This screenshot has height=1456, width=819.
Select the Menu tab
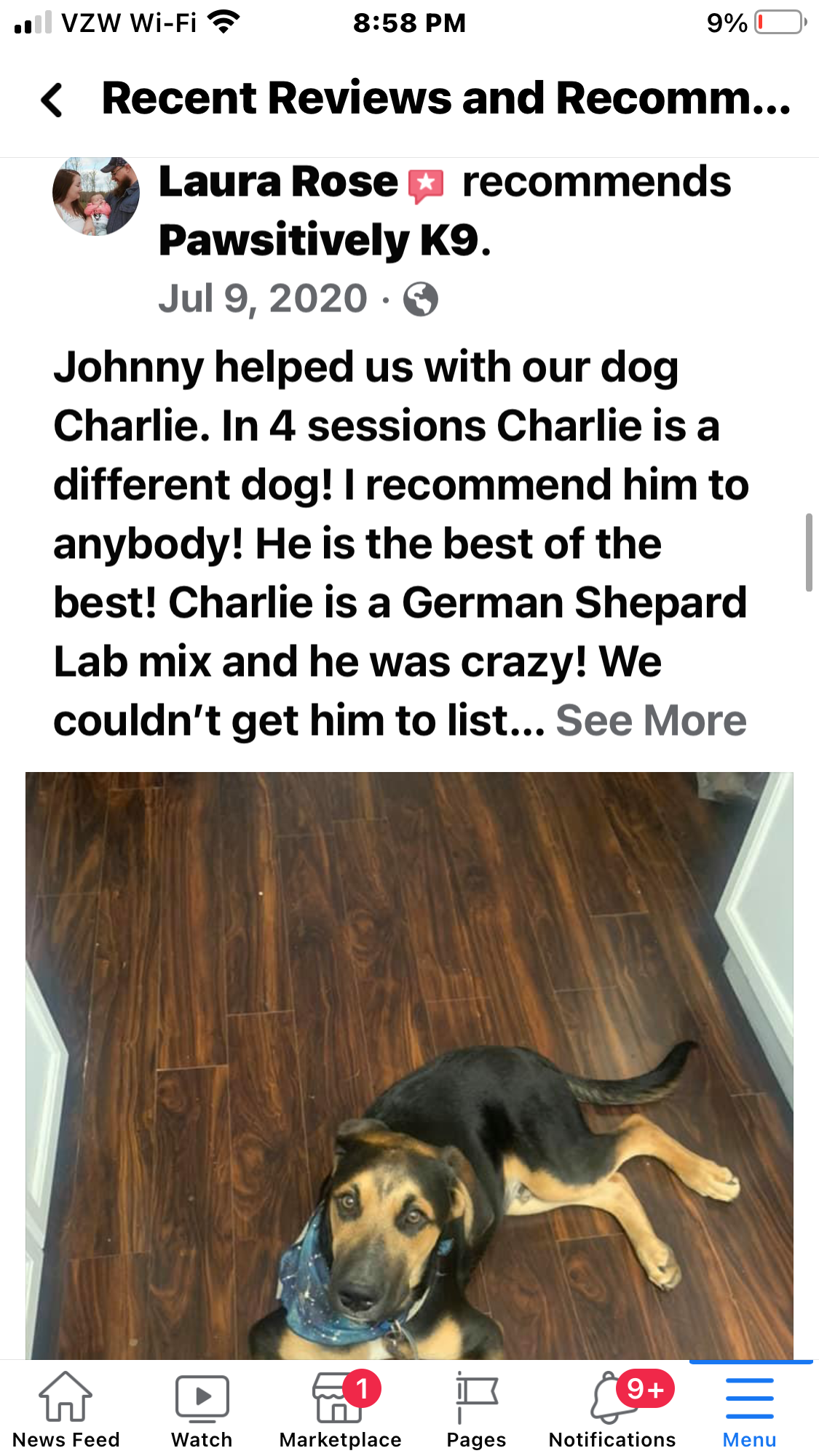(x=749, y=1409)
